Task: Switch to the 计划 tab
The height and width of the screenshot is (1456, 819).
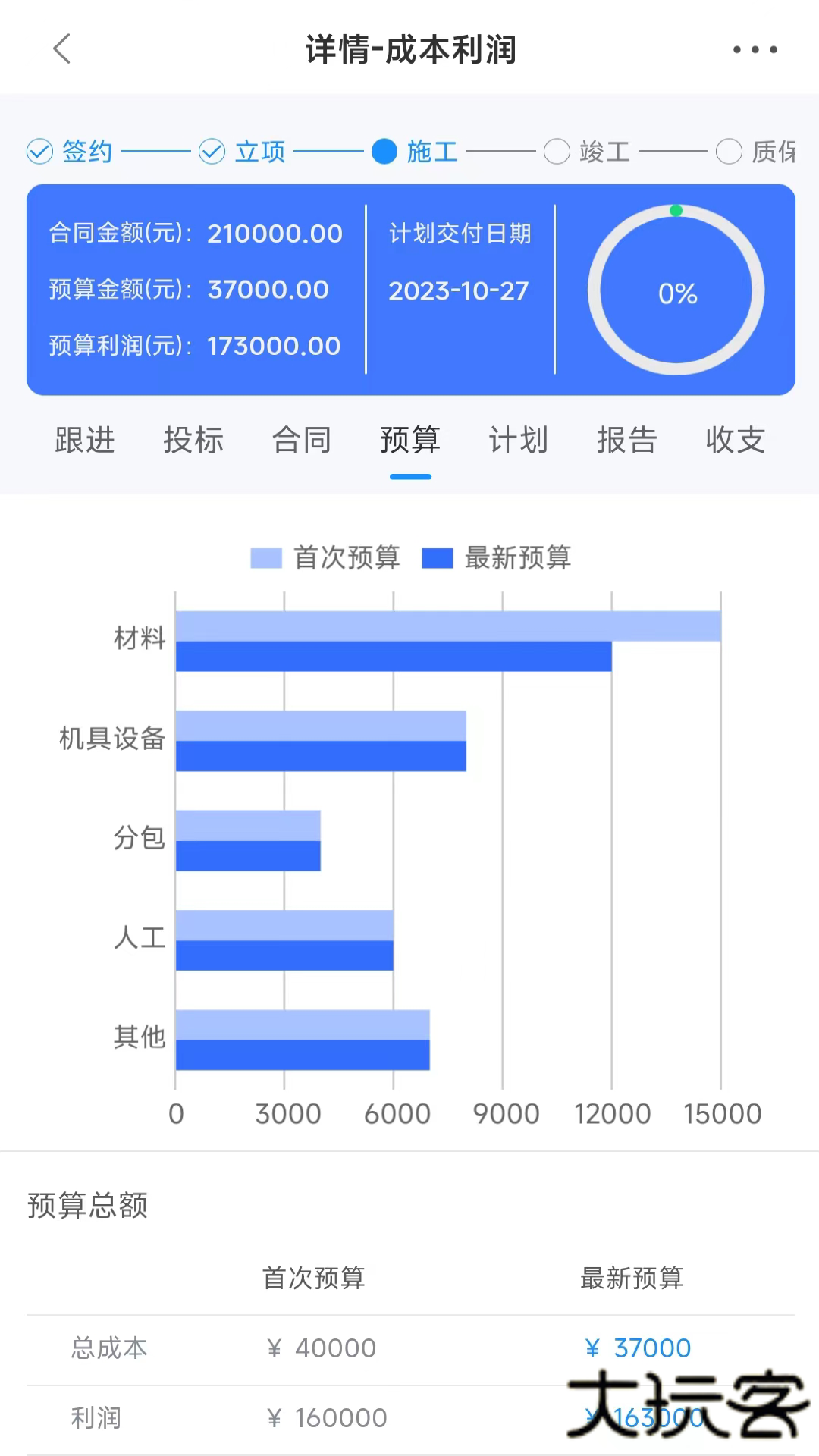Action: coord(518,440)
